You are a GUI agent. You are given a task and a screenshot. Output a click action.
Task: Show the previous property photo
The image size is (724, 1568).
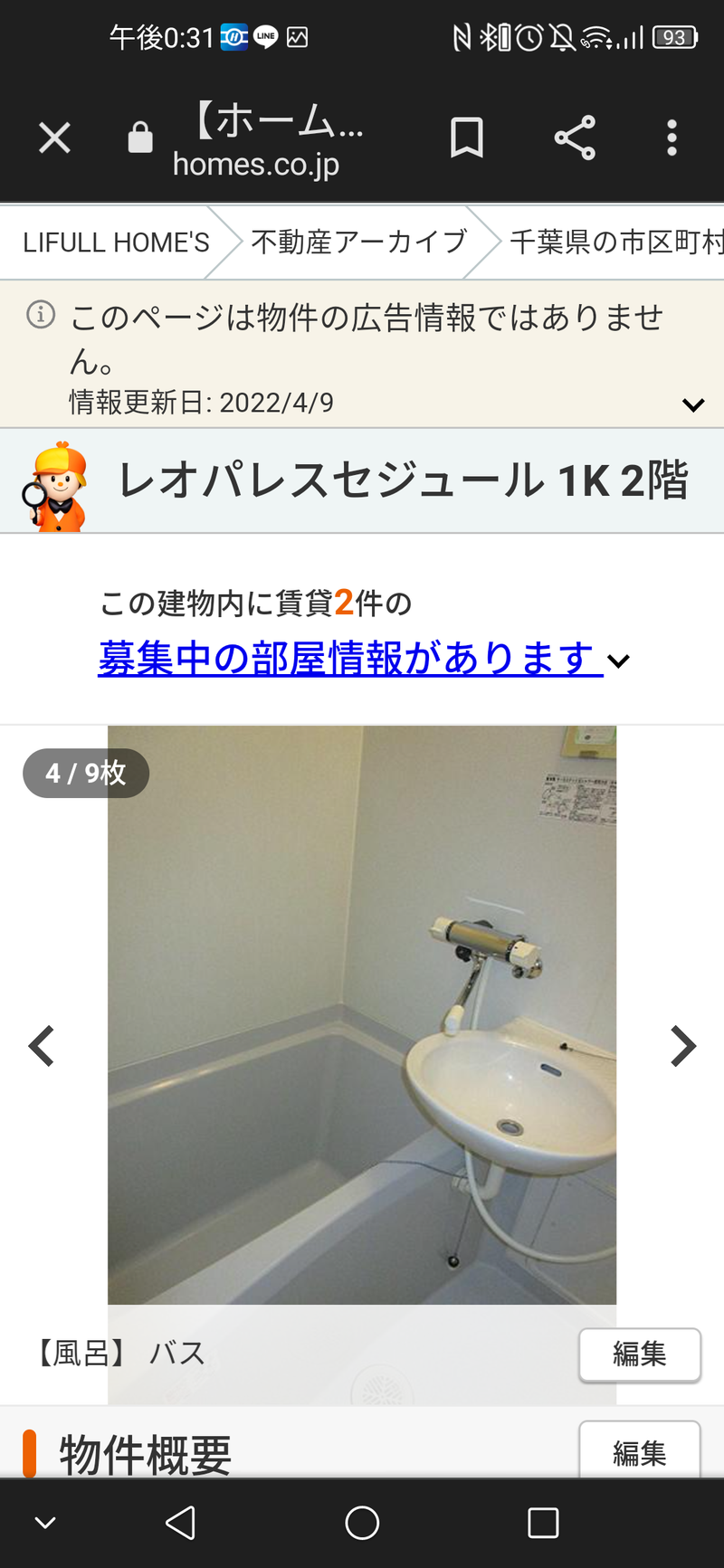[x=42, y=1046]
